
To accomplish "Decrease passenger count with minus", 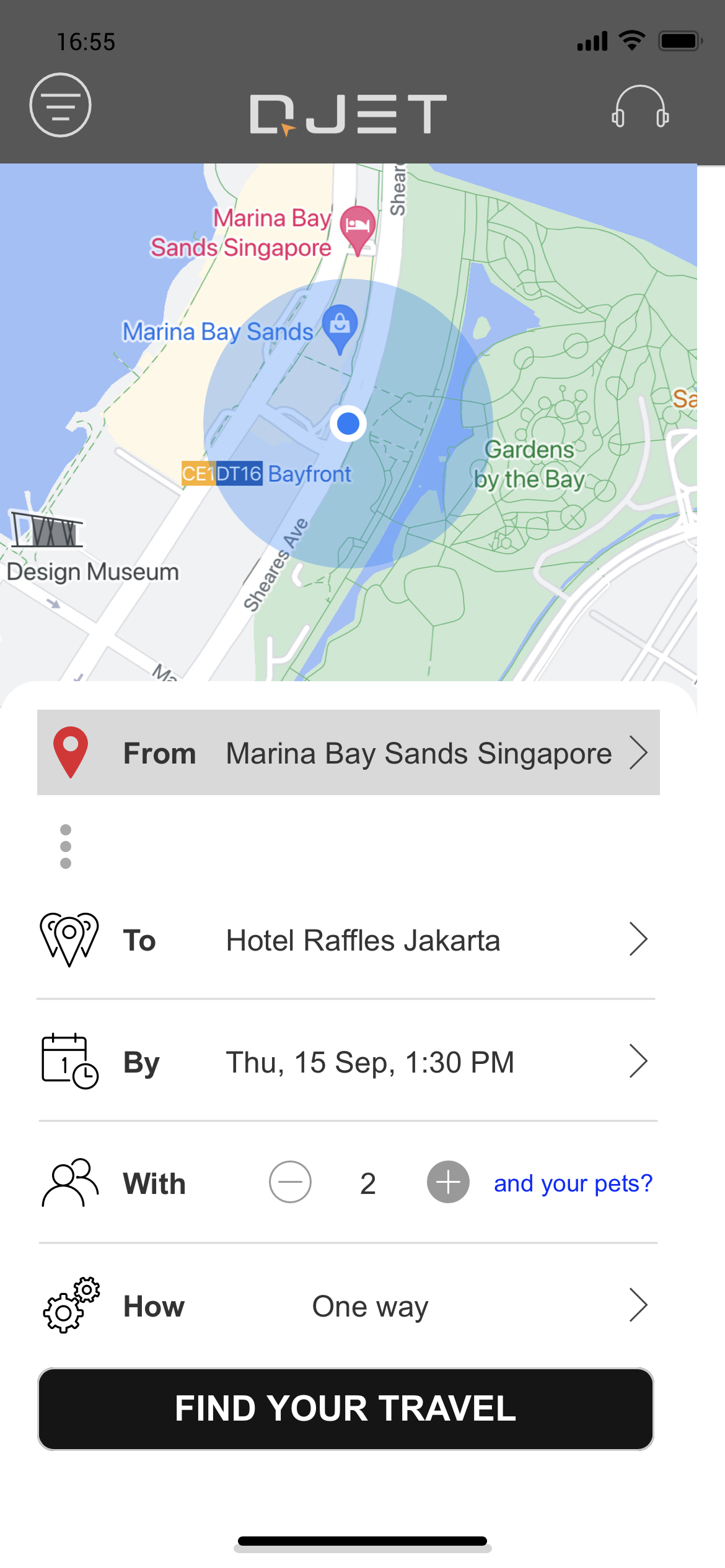I will (290, 1182).
